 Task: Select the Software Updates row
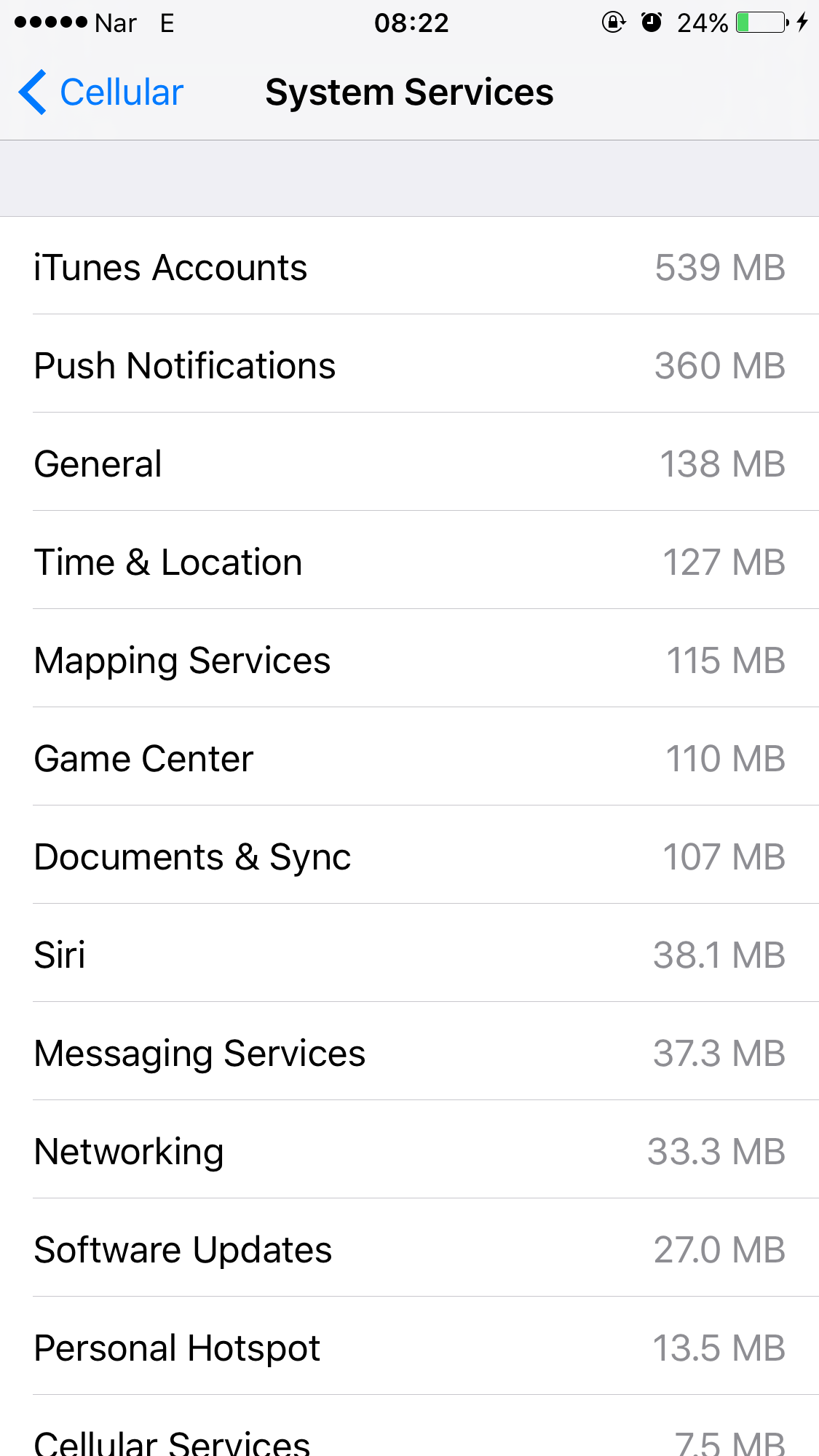409,1249
